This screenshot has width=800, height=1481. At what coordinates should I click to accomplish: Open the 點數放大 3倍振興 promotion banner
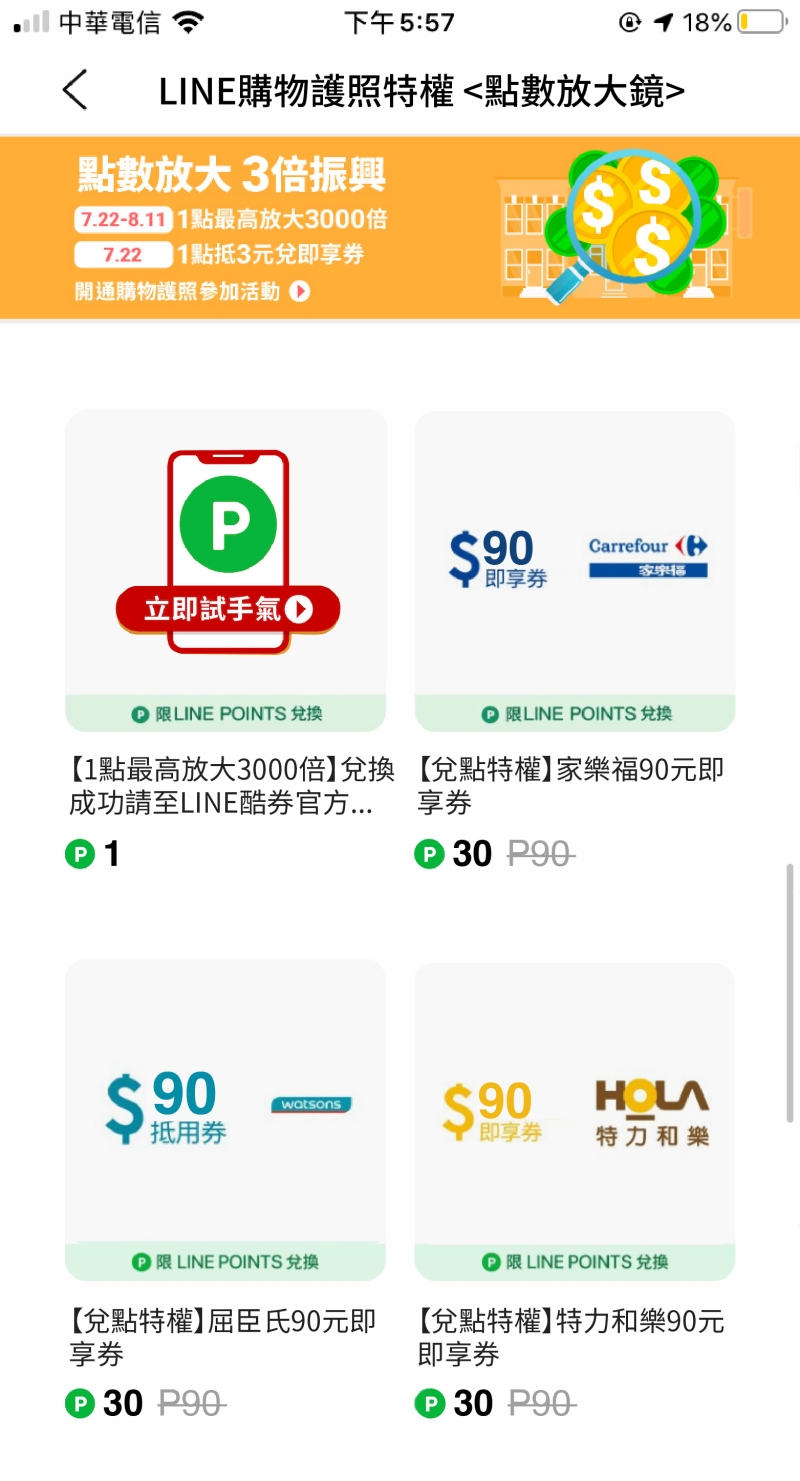point(400,228)
